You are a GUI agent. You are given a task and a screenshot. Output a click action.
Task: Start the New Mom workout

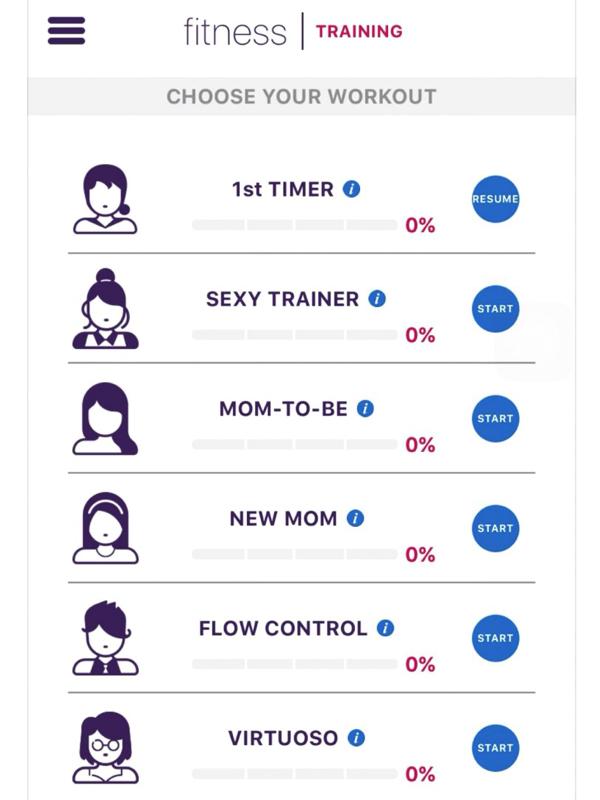tap(495, 528)
